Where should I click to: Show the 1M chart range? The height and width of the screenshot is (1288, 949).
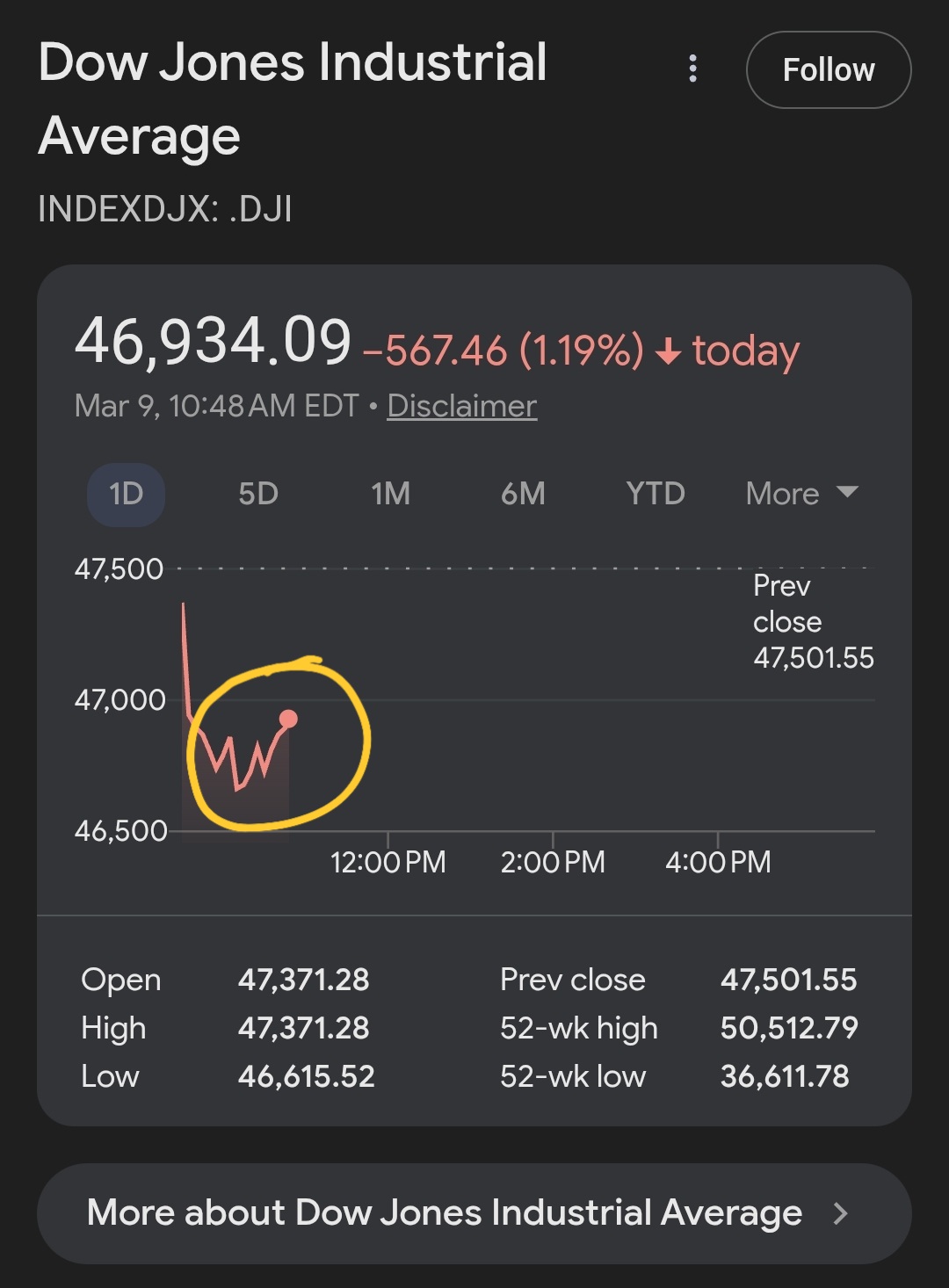390,494
